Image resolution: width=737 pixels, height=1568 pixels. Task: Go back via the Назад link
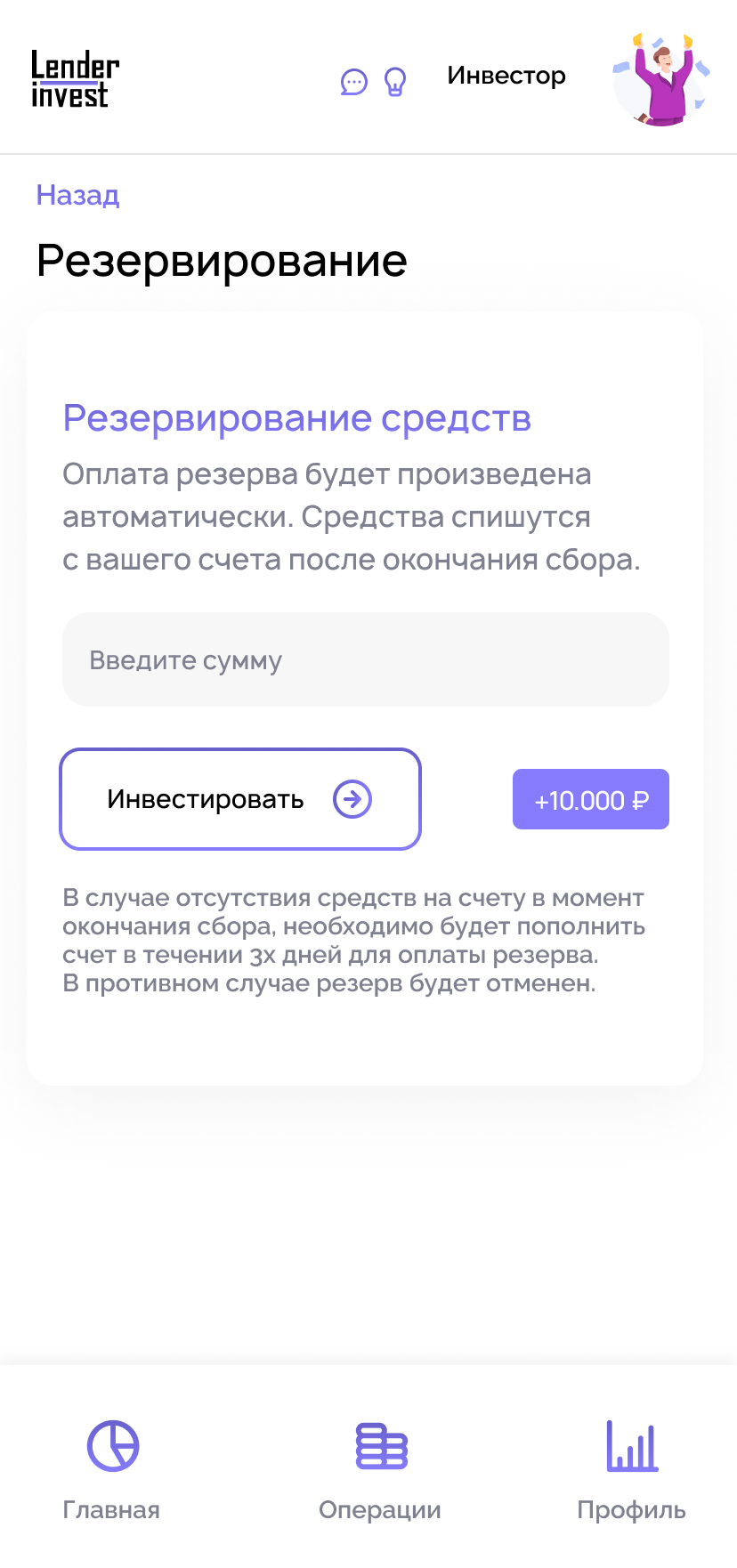click(77, 195)
